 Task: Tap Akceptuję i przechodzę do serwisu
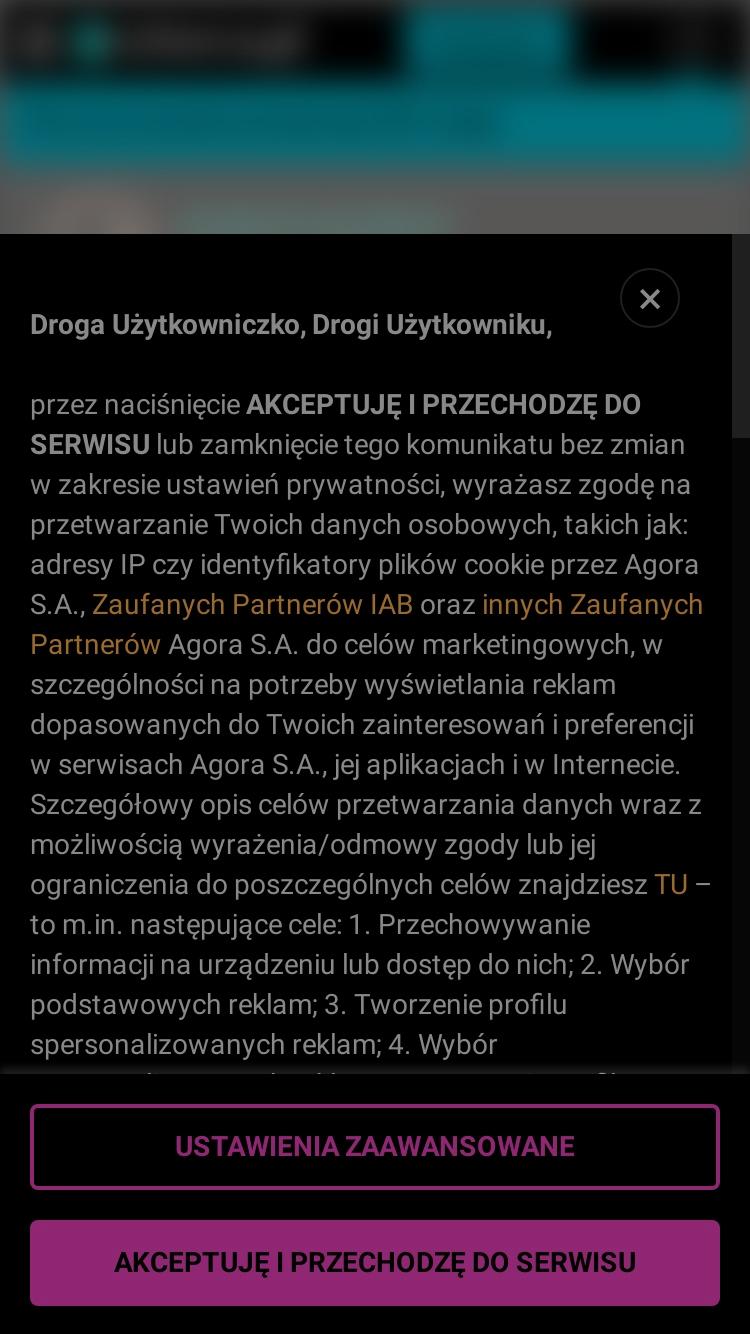click(375, 1262)
